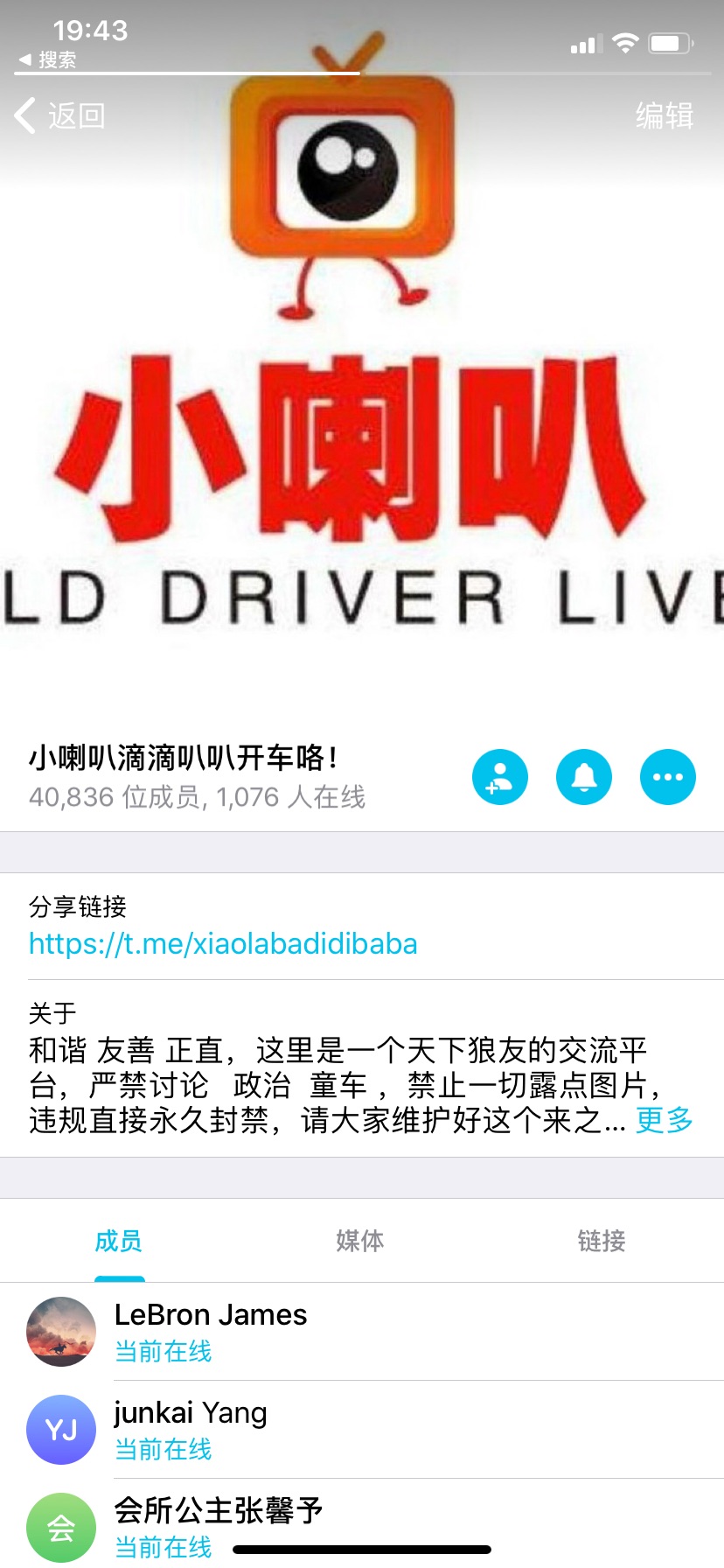Open member junkai Yang
This screenshot has width=724, height=1568.
[362, 1430]
